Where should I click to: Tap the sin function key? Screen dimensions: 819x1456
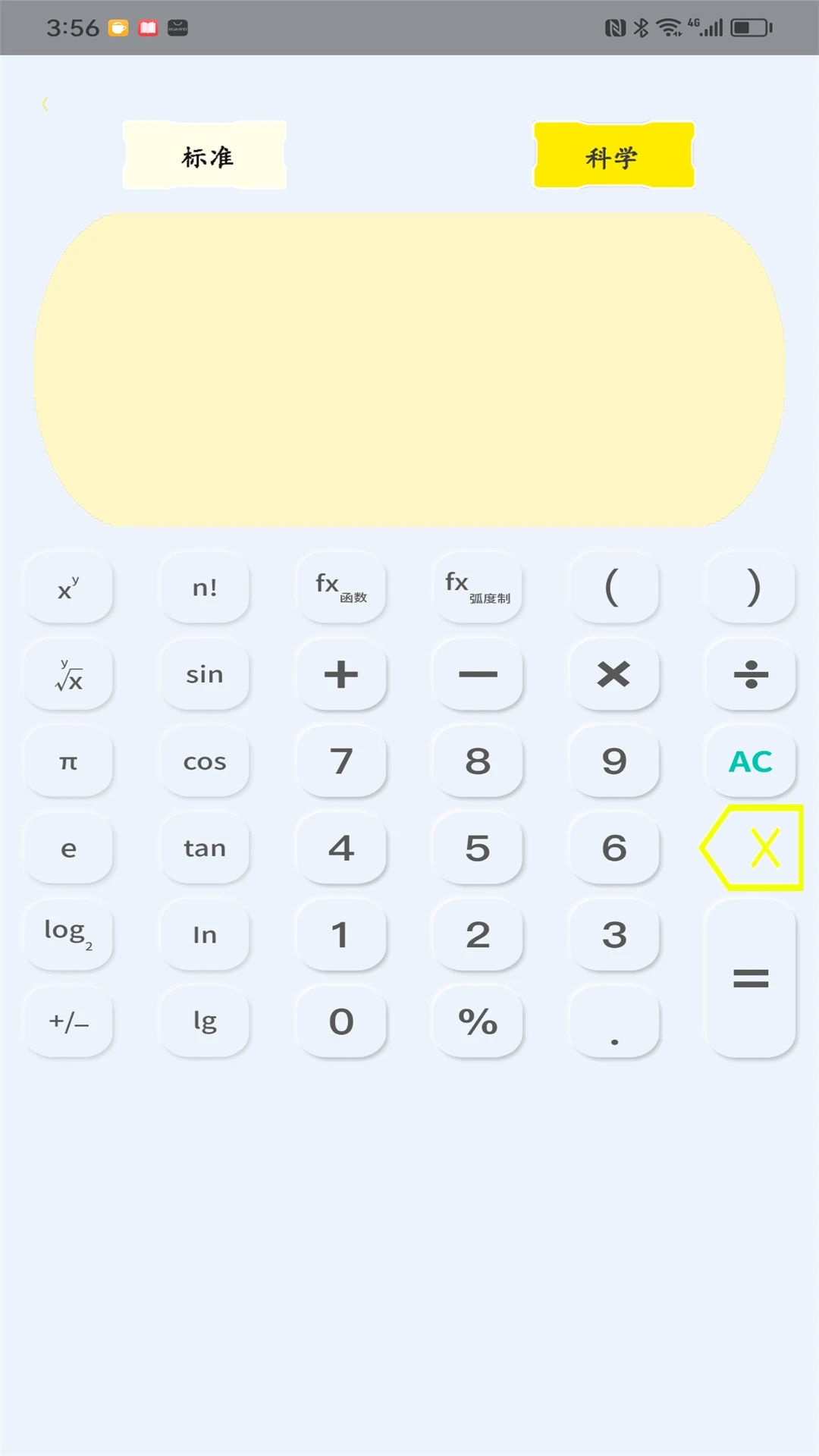pos(205,674)
